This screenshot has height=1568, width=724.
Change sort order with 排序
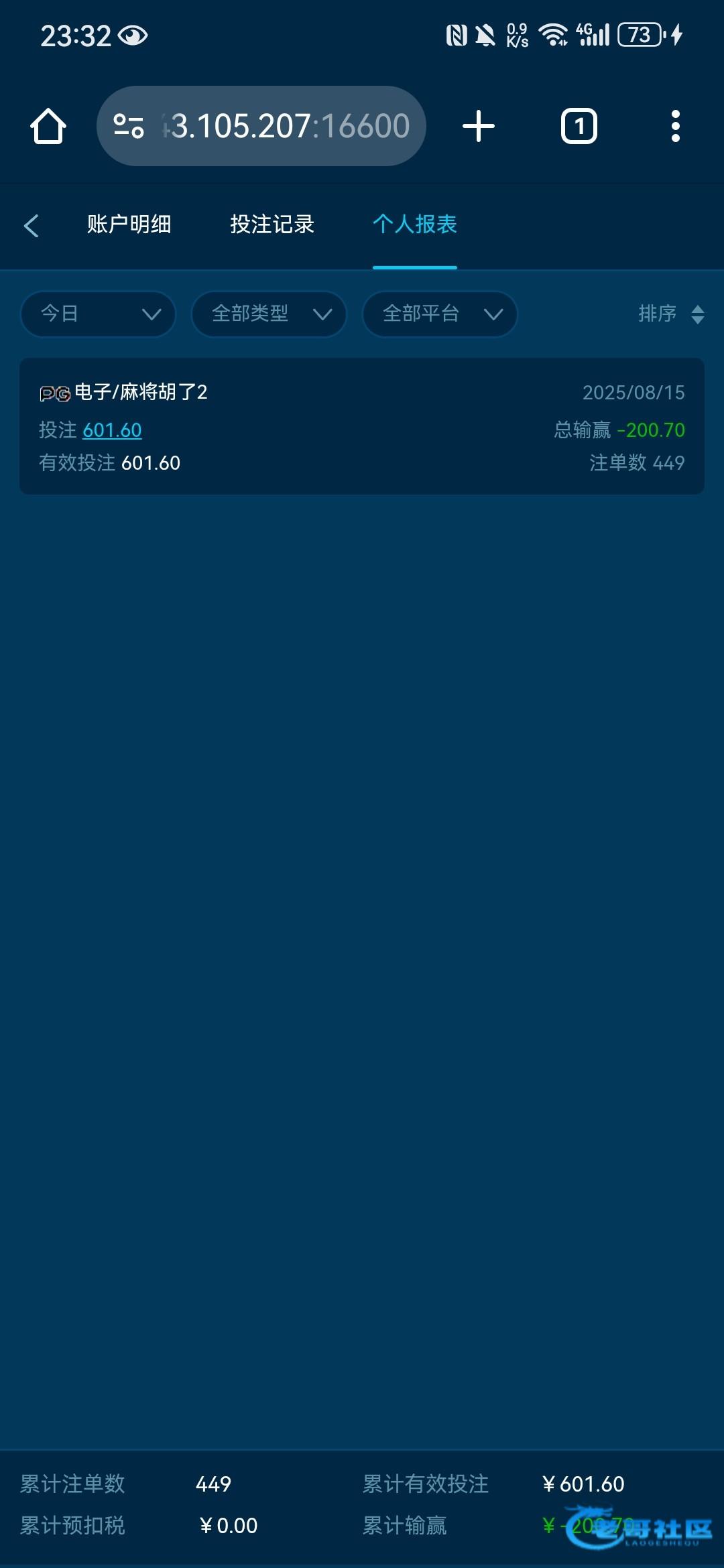(x=671, y=314)
